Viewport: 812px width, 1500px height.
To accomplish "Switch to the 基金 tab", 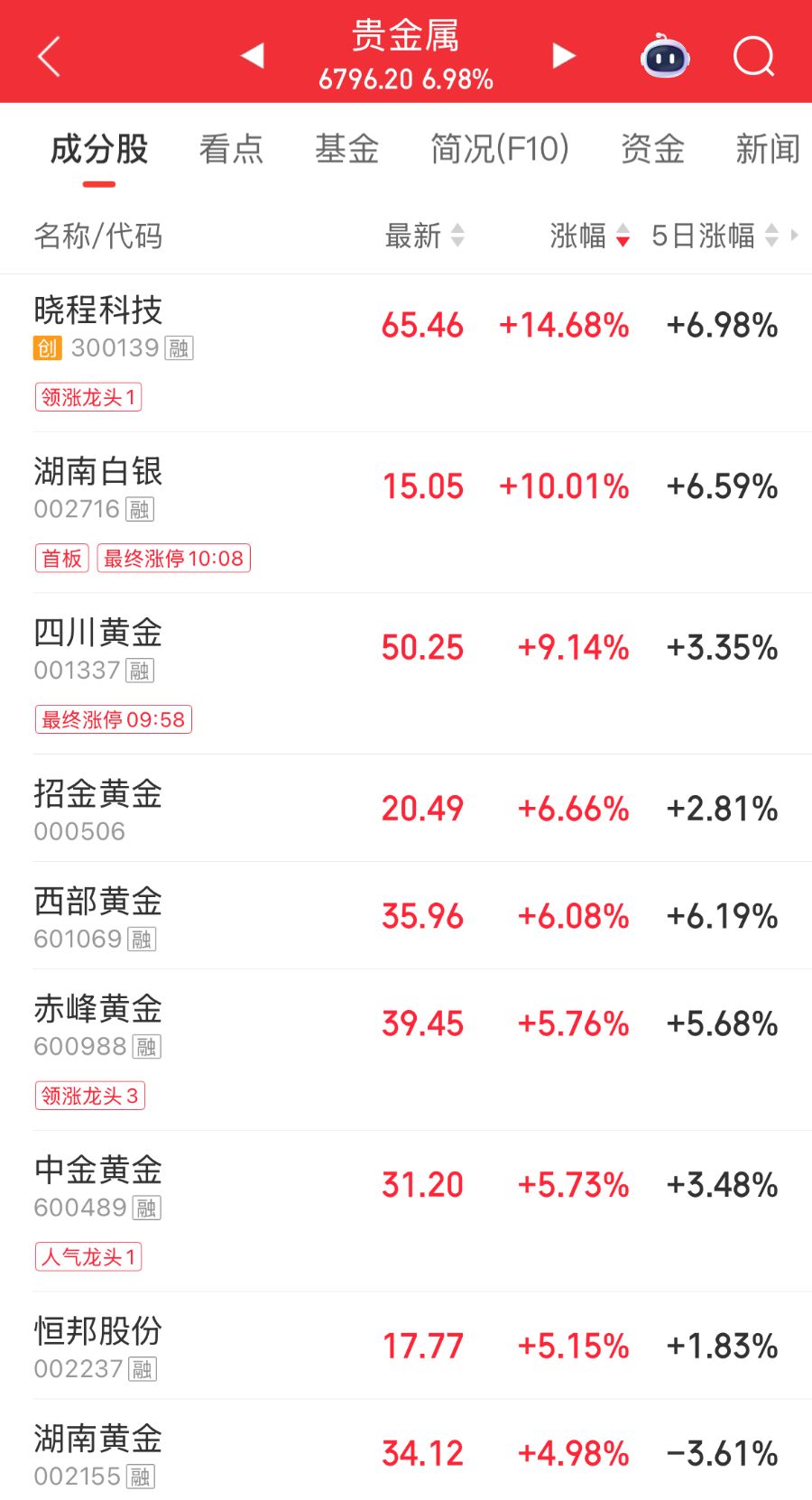I will pyautogui.click(x=347, y=149).
